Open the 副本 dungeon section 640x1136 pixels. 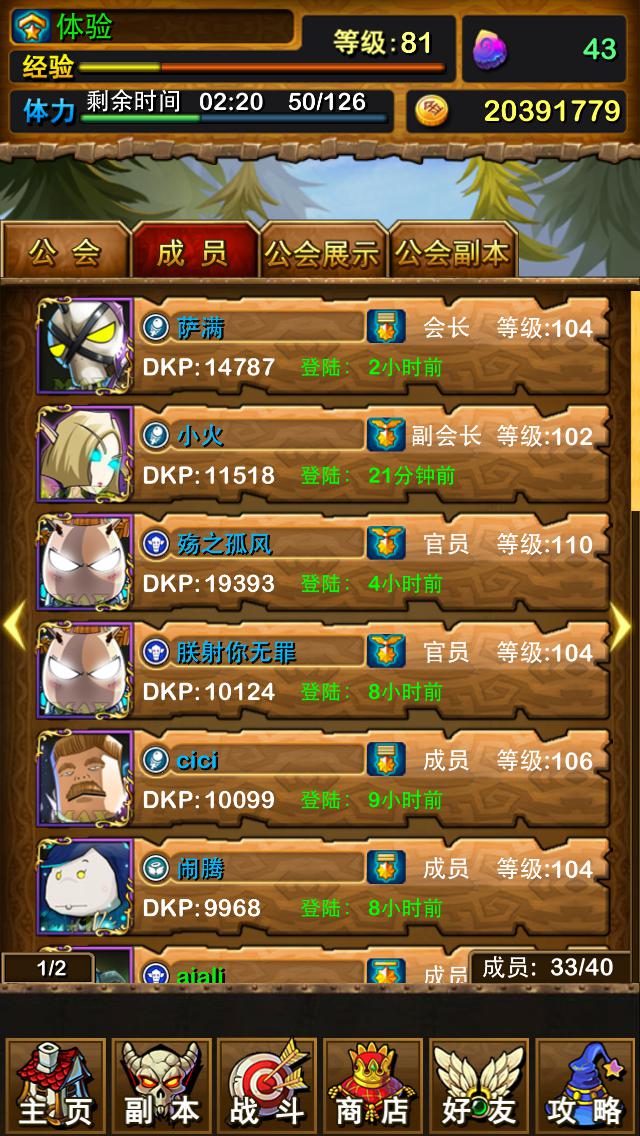click(161, 1086)
